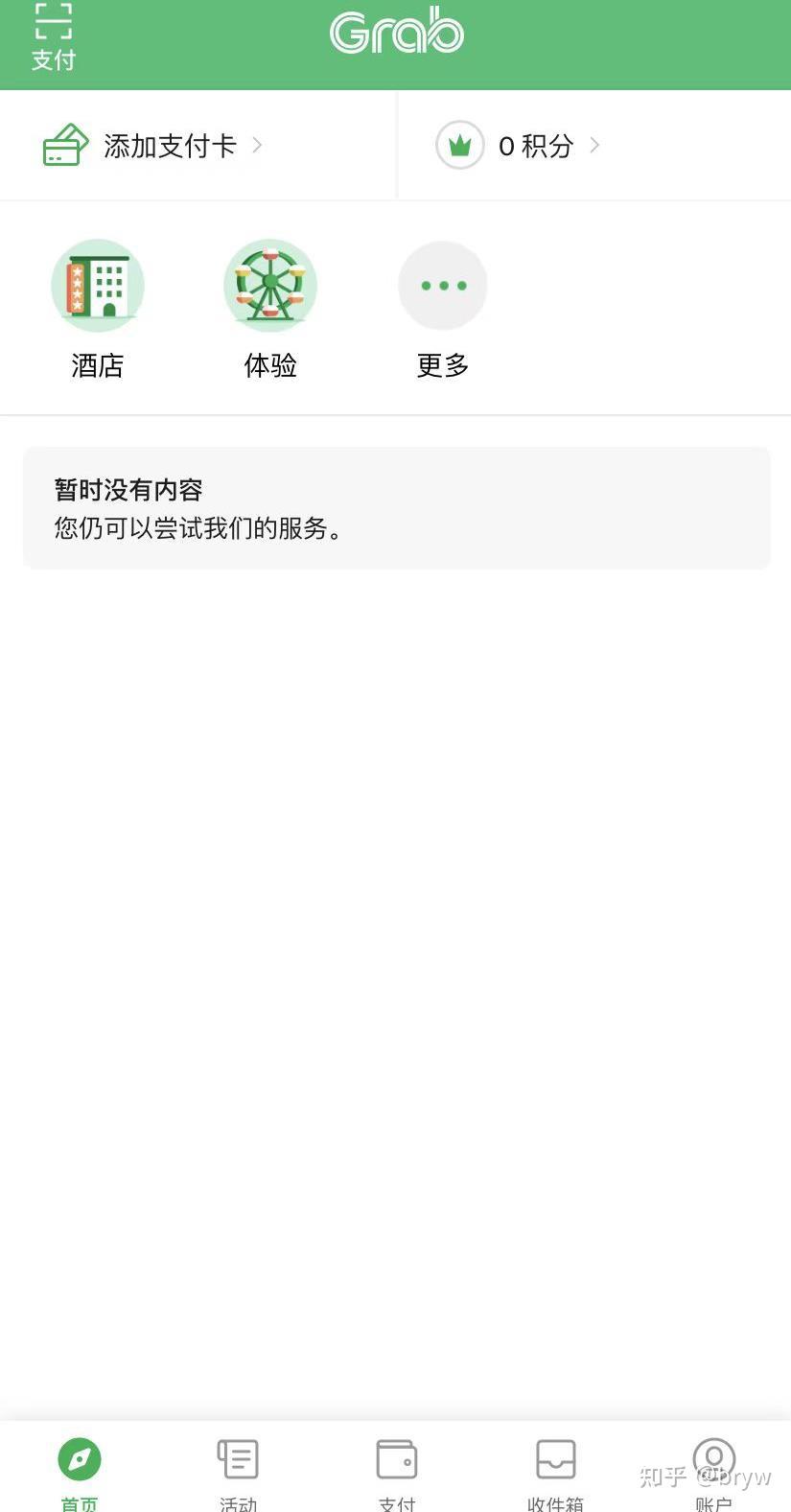791x1512 pixels.
Task: Open the 账户 account profile icon
Action: (712, 1459)
